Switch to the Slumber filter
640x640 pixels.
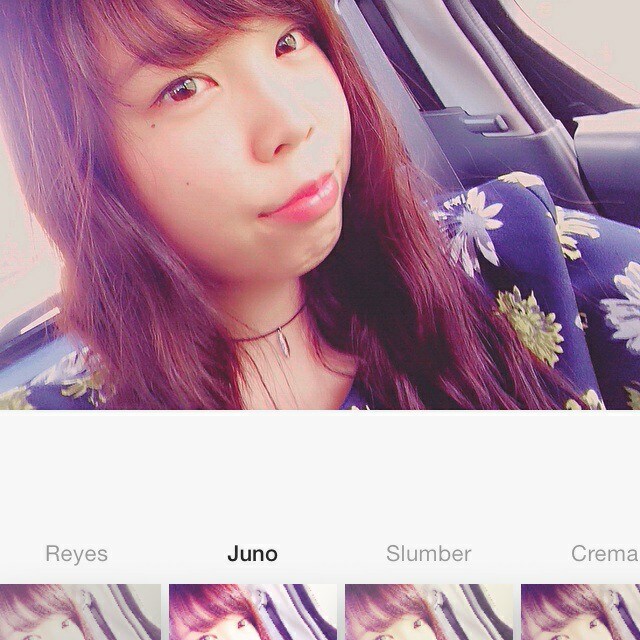[x=429, y=611]
